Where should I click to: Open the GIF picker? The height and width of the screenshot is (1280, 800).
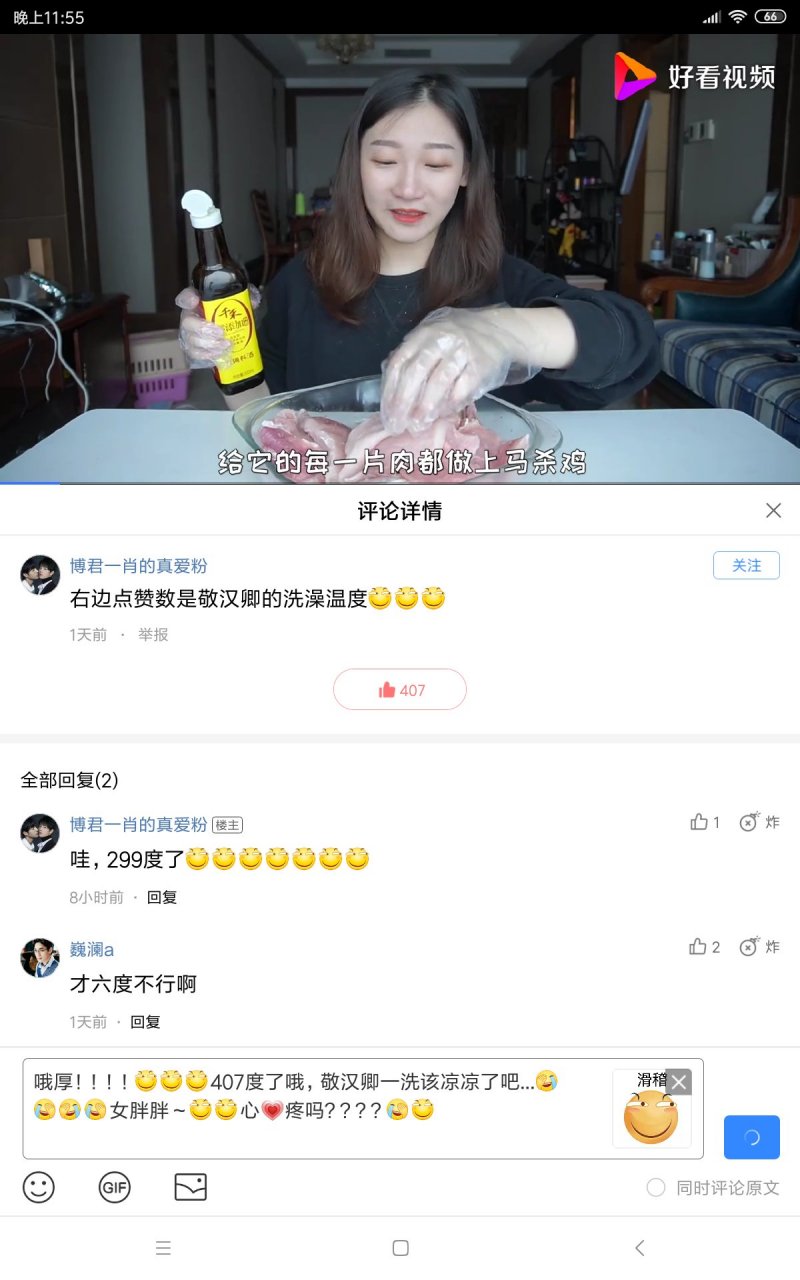pyautogui.click(x=113, y=1189)
